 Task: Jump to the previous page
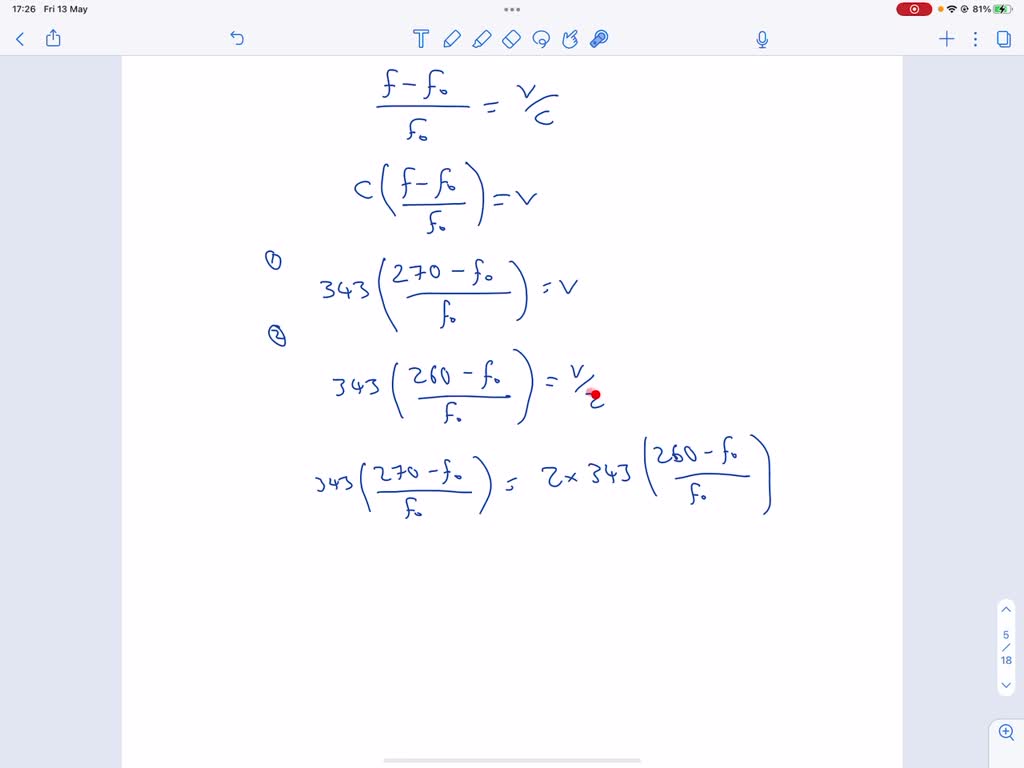[x=1006, y=609]
